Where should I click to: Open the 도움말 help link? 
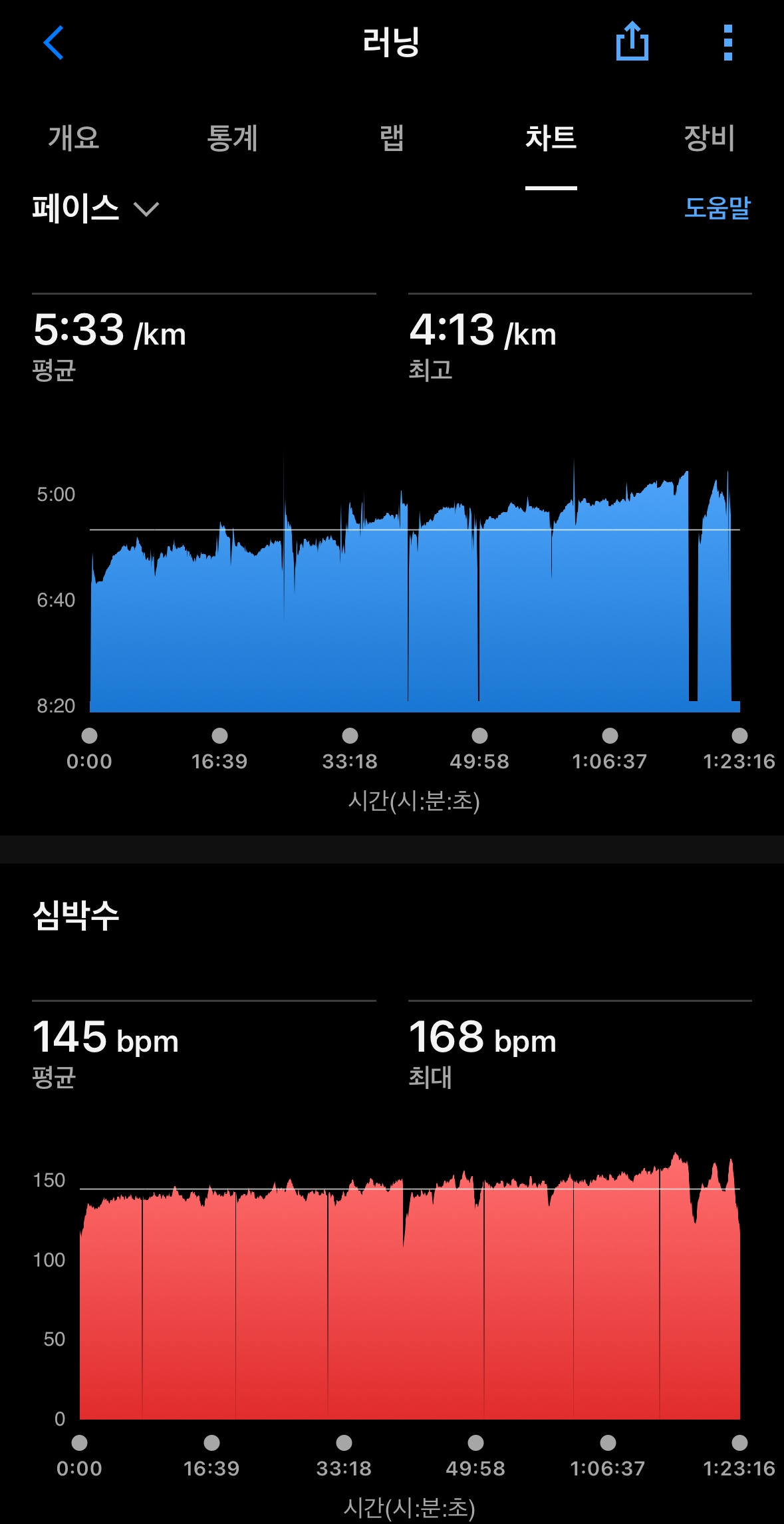717,208
